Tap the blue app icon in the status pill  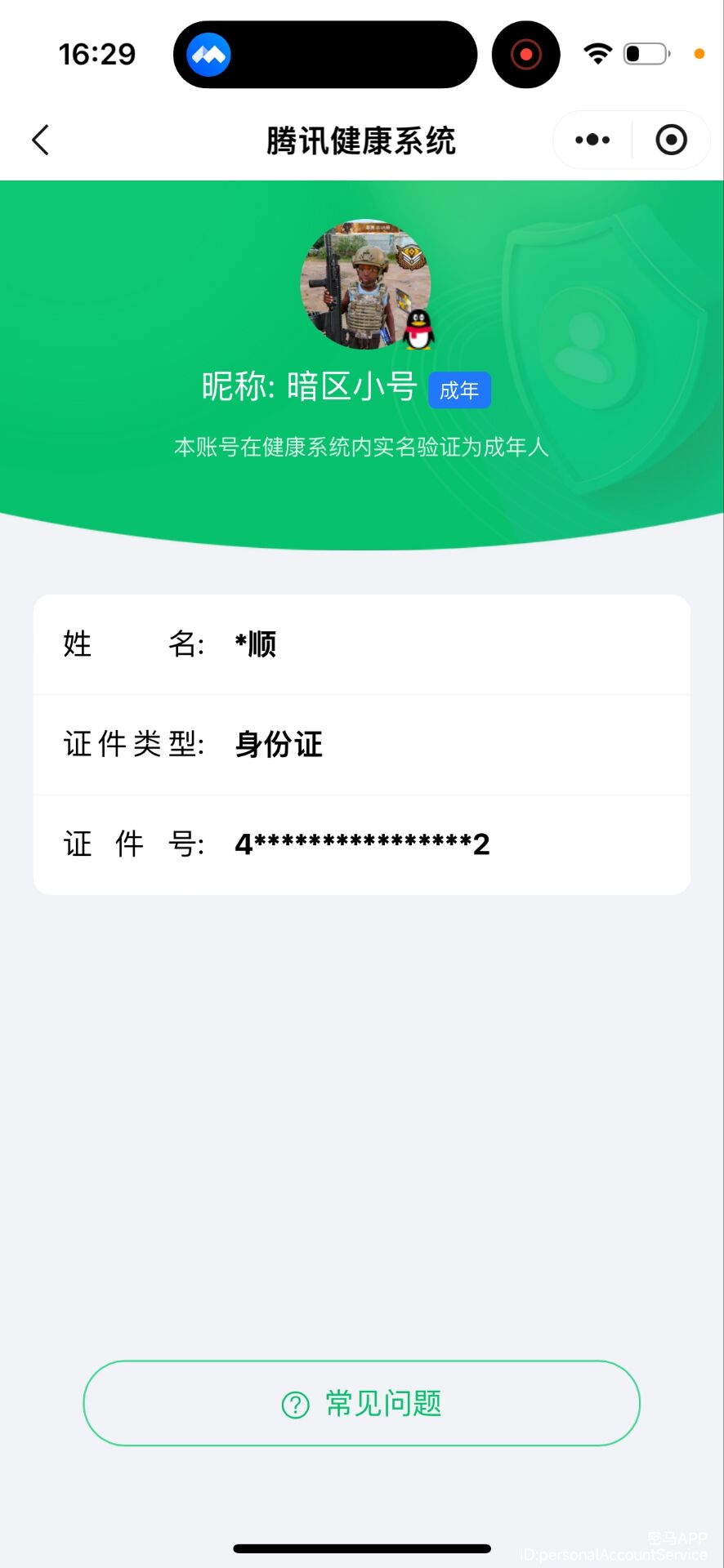coord(208,54)
